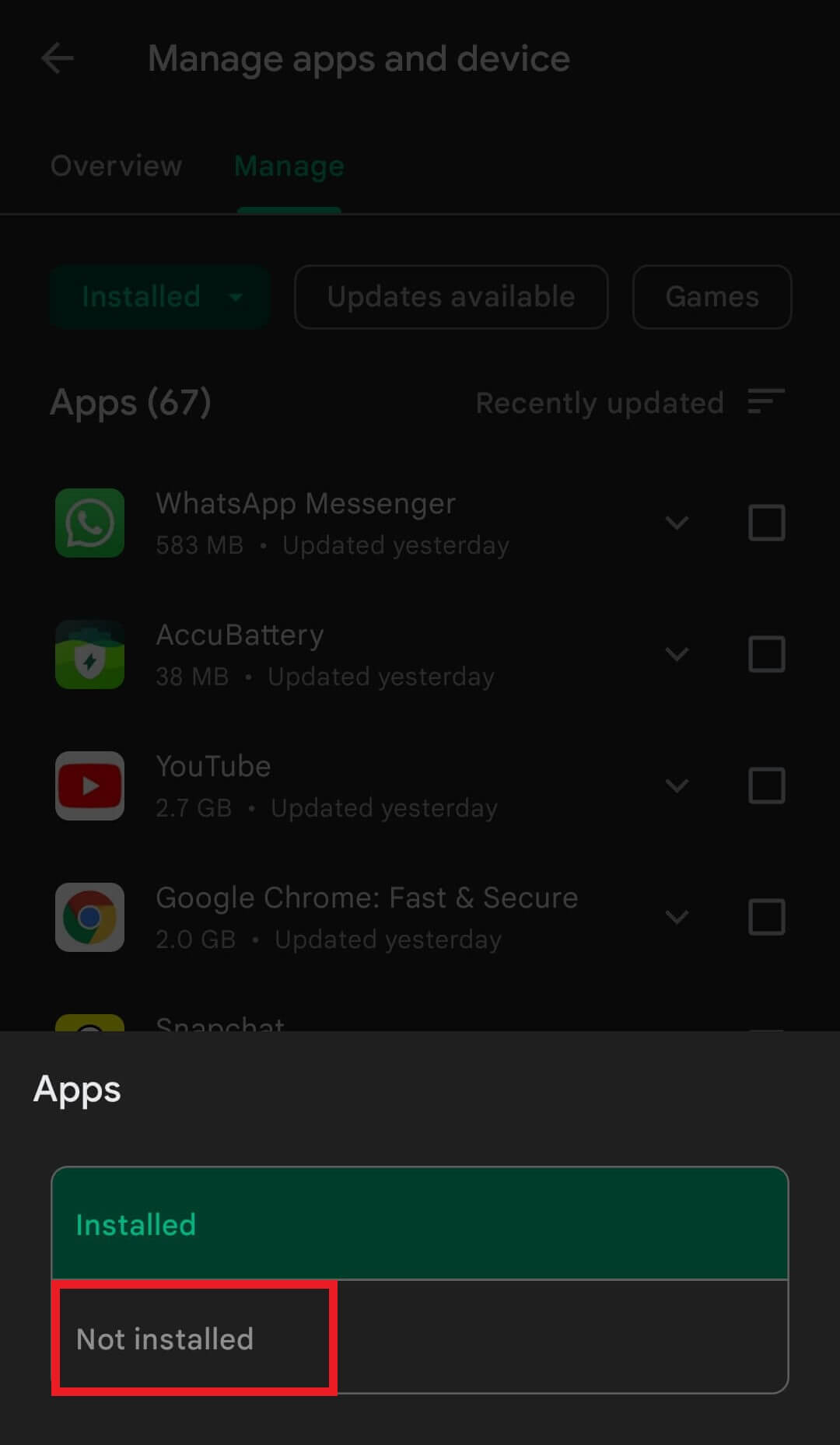Open the YouTube app icon

89,785
